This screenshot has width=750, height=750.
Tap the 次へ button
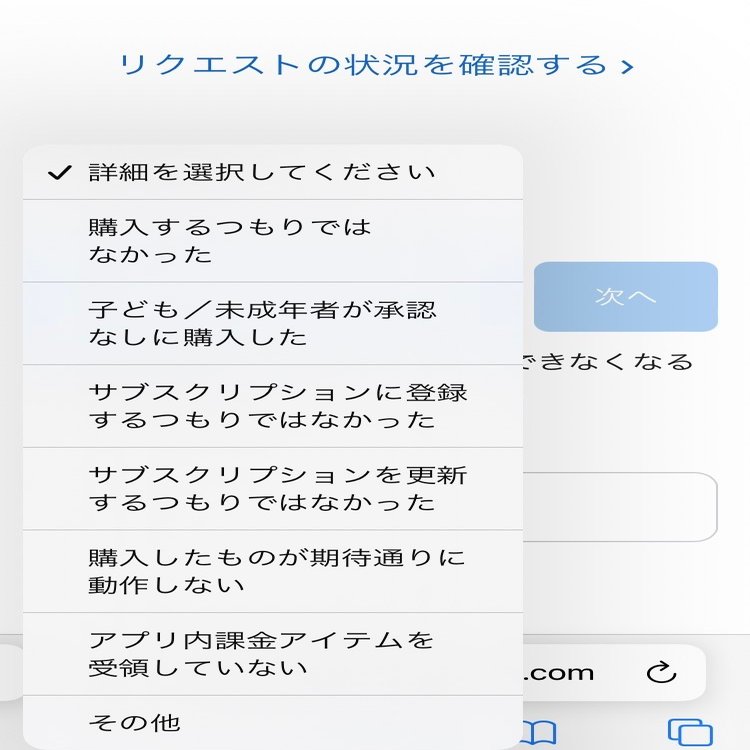point(625,297)
